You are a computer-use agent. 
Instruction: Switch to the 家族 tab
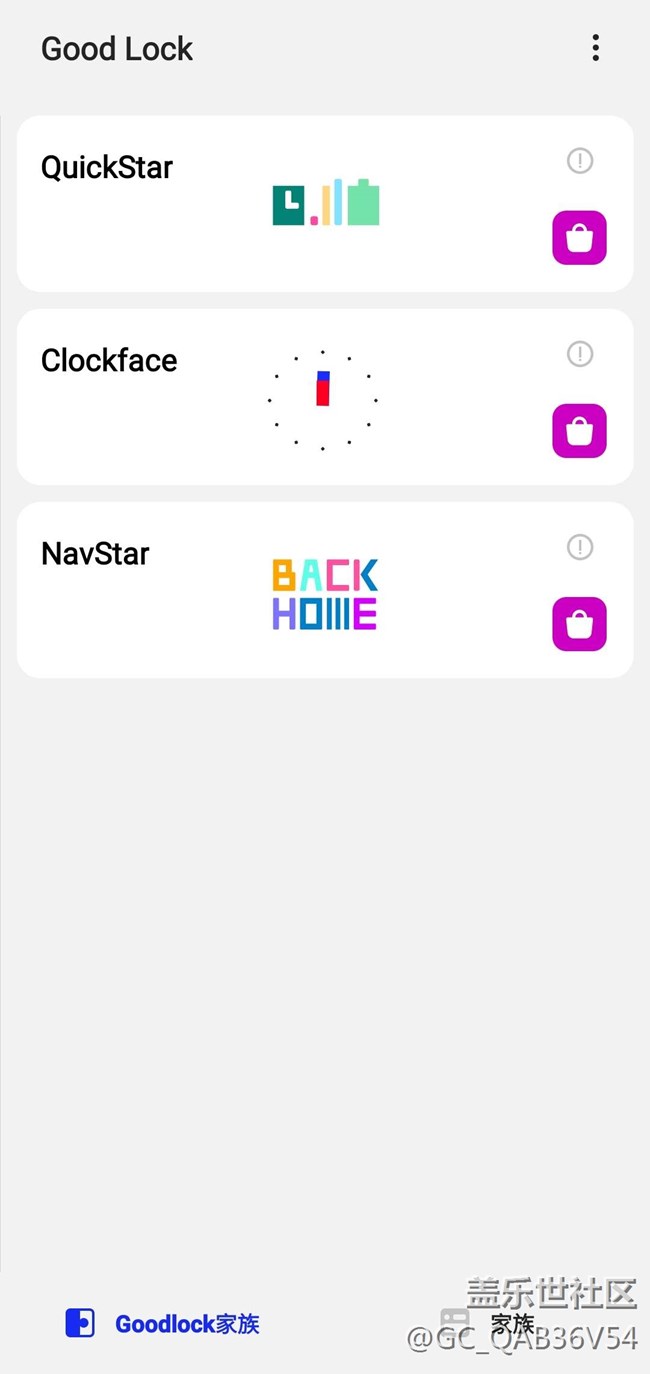point(488,1323)
